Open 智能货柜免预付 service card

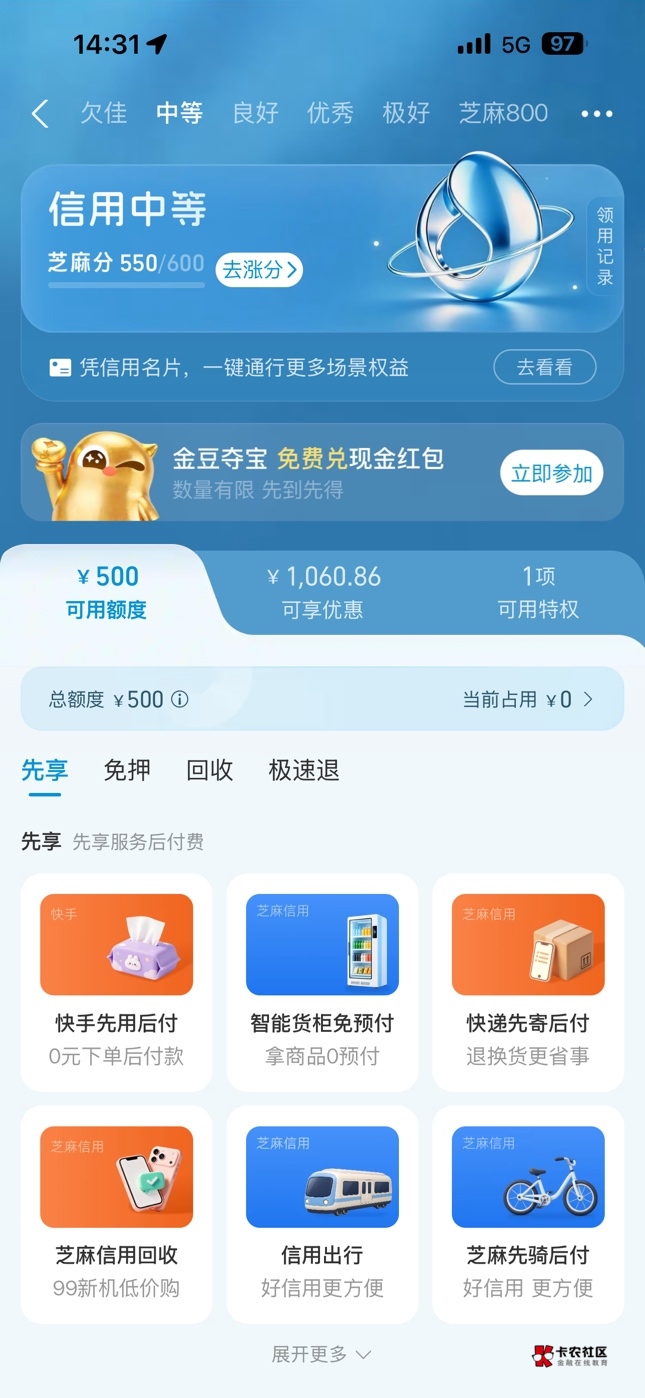(322, 982)
